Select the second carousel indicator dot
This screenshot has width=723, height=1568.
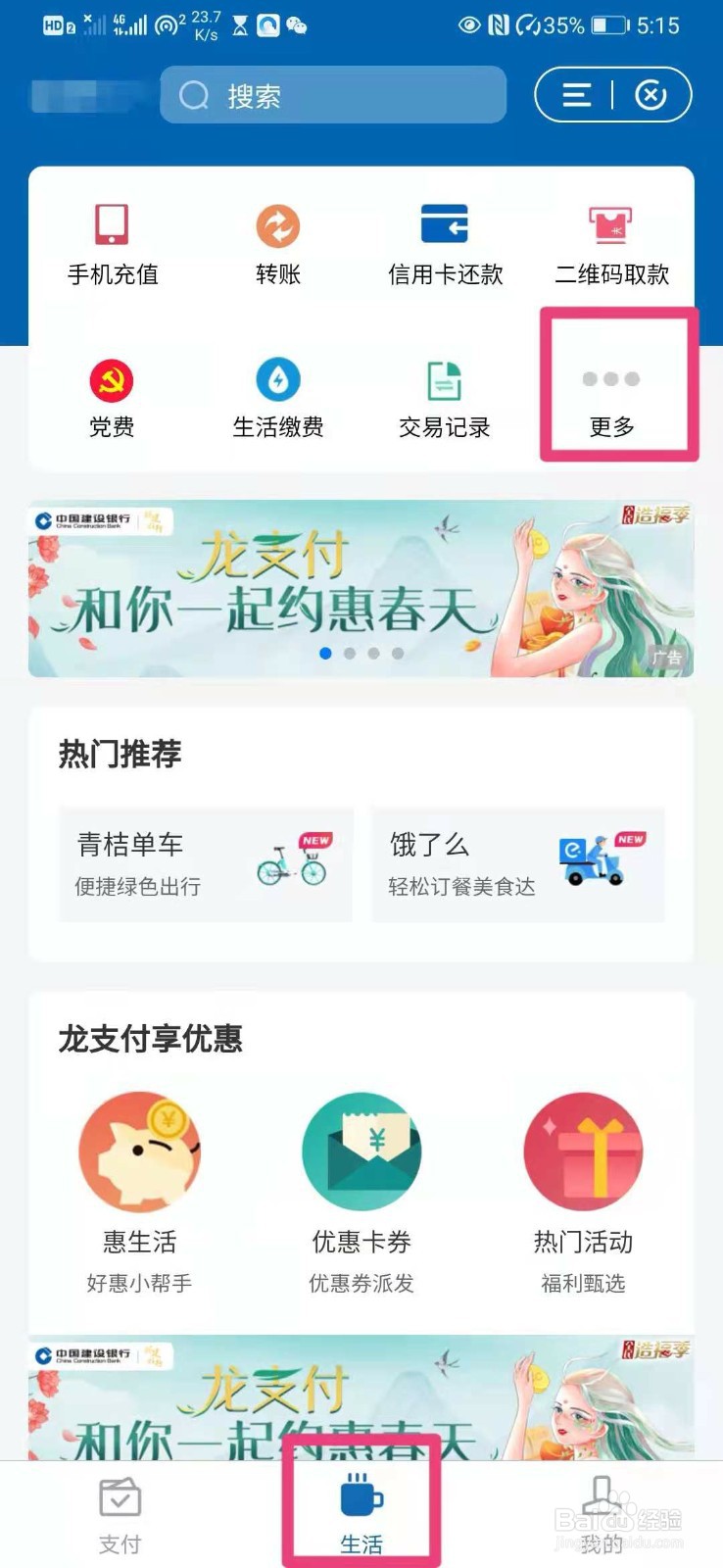tap(351, 652)
